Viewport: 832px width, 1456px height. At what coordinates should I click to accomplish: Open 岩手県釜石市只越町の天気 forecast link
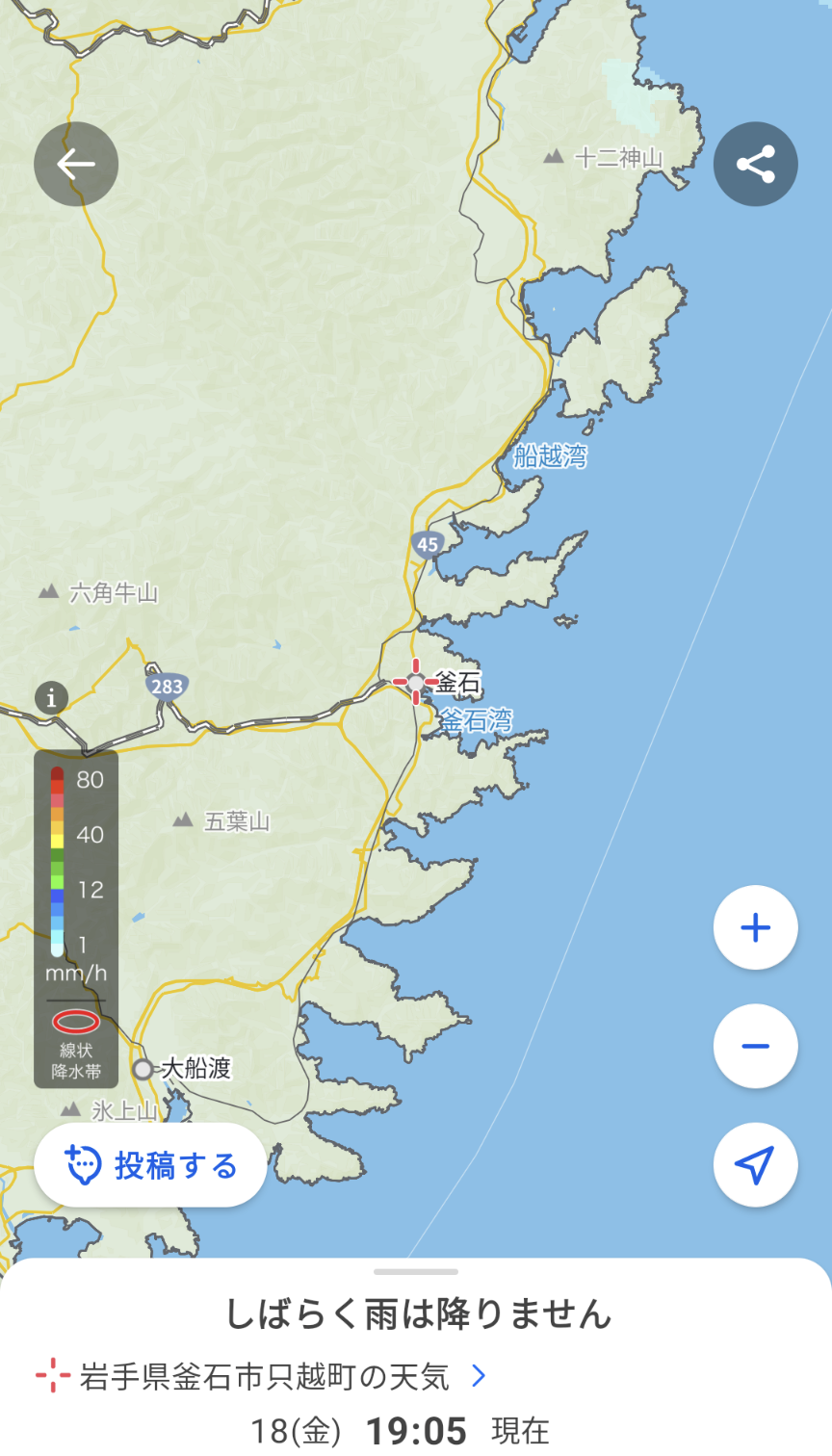261,1376
